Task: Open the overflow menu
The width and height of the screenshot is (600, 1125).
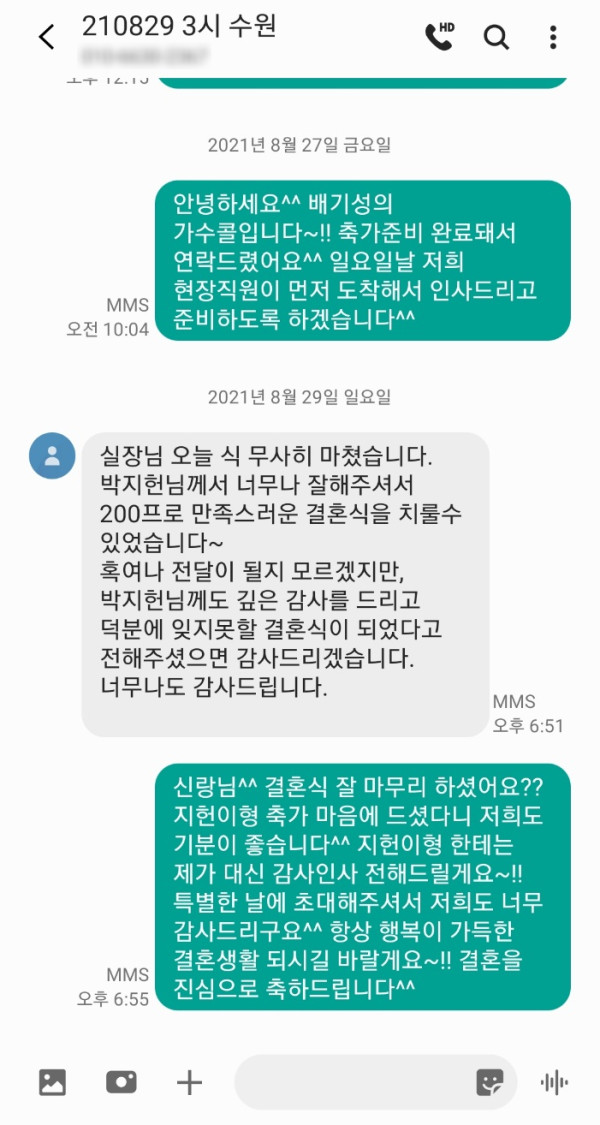Action: click(553, 38)
